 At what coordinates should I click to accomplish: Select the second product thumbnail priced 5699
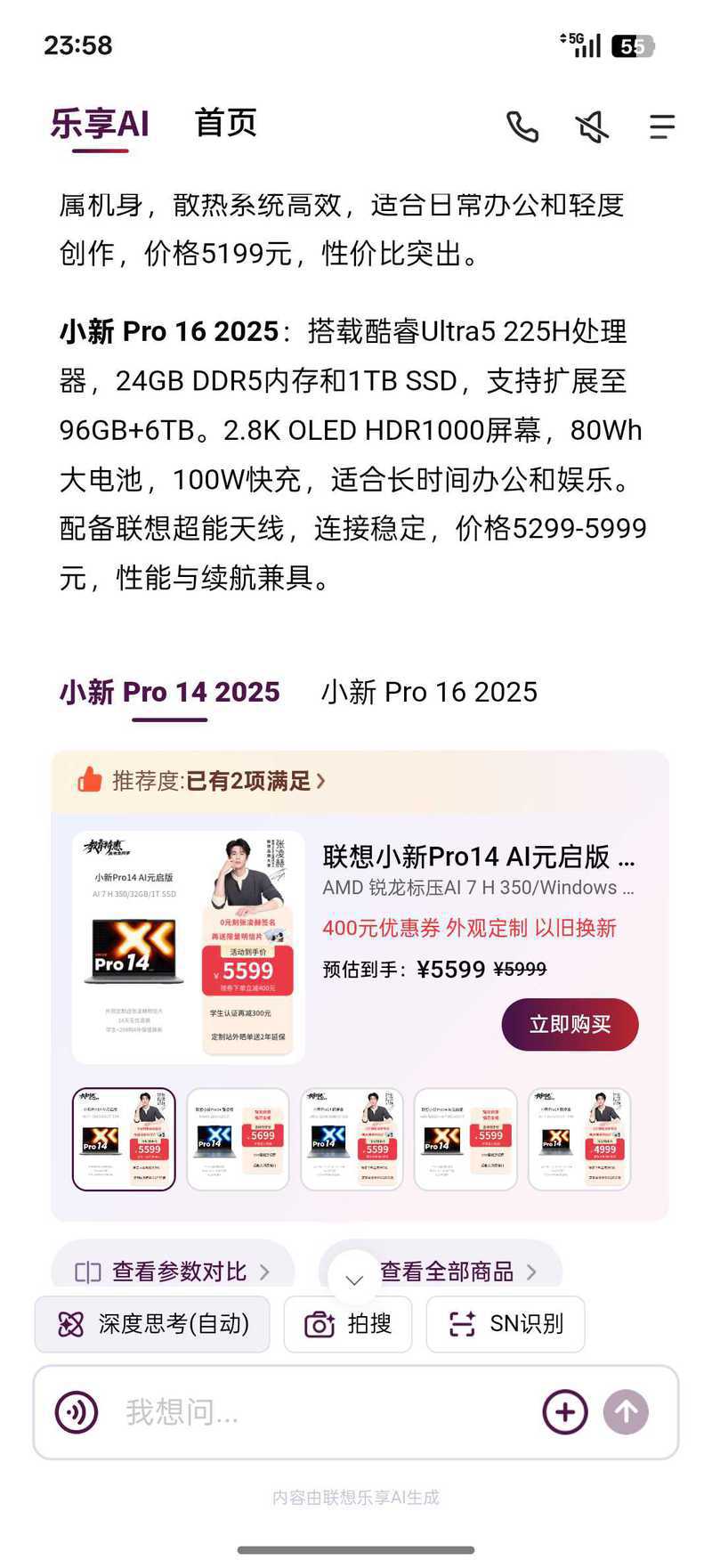pyautogui.click(x=238, y=1139)
